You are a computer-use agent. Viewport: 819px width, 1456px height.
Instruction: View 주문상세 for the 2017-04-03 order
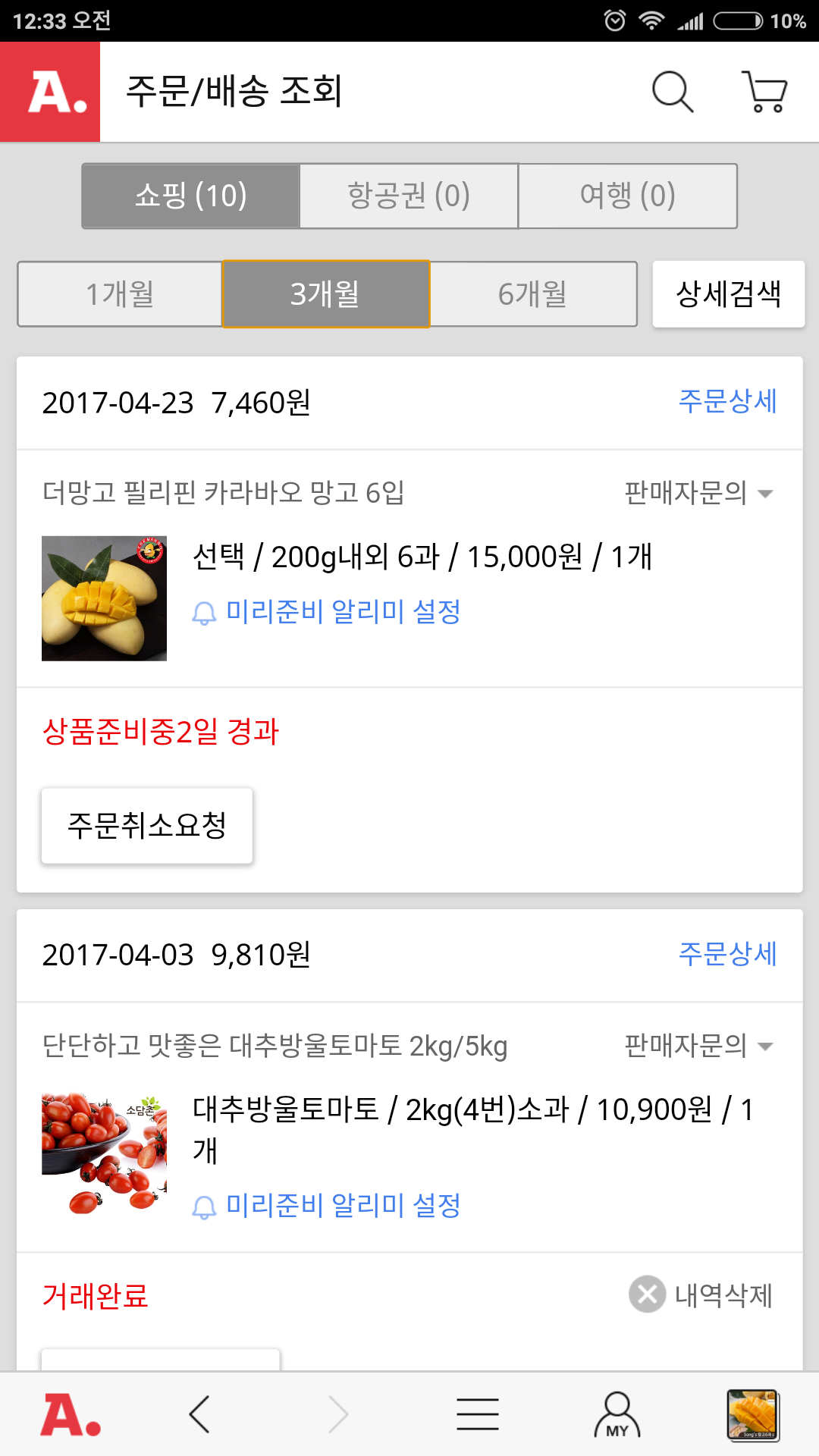727,954
